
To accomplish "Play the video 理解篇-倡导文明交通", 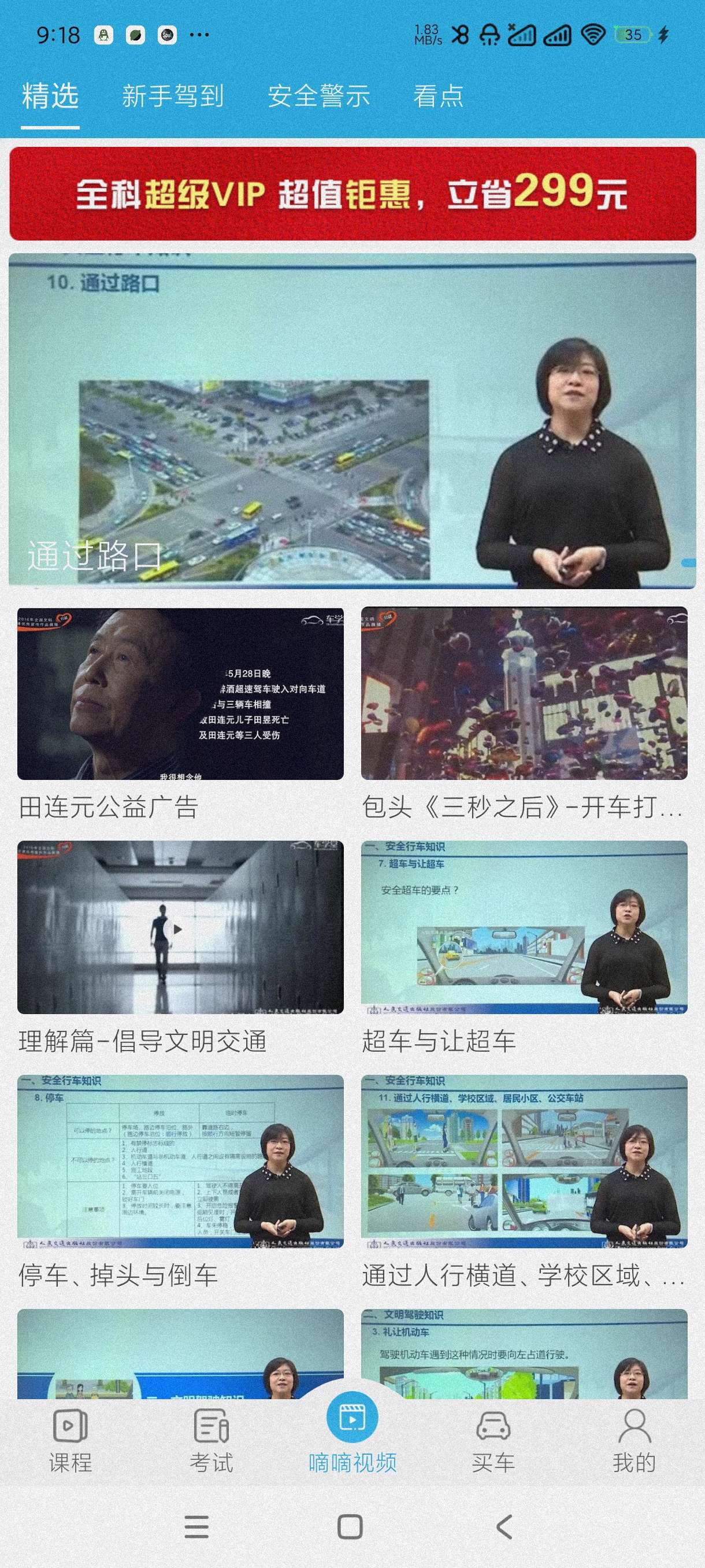I will point(180,927).
